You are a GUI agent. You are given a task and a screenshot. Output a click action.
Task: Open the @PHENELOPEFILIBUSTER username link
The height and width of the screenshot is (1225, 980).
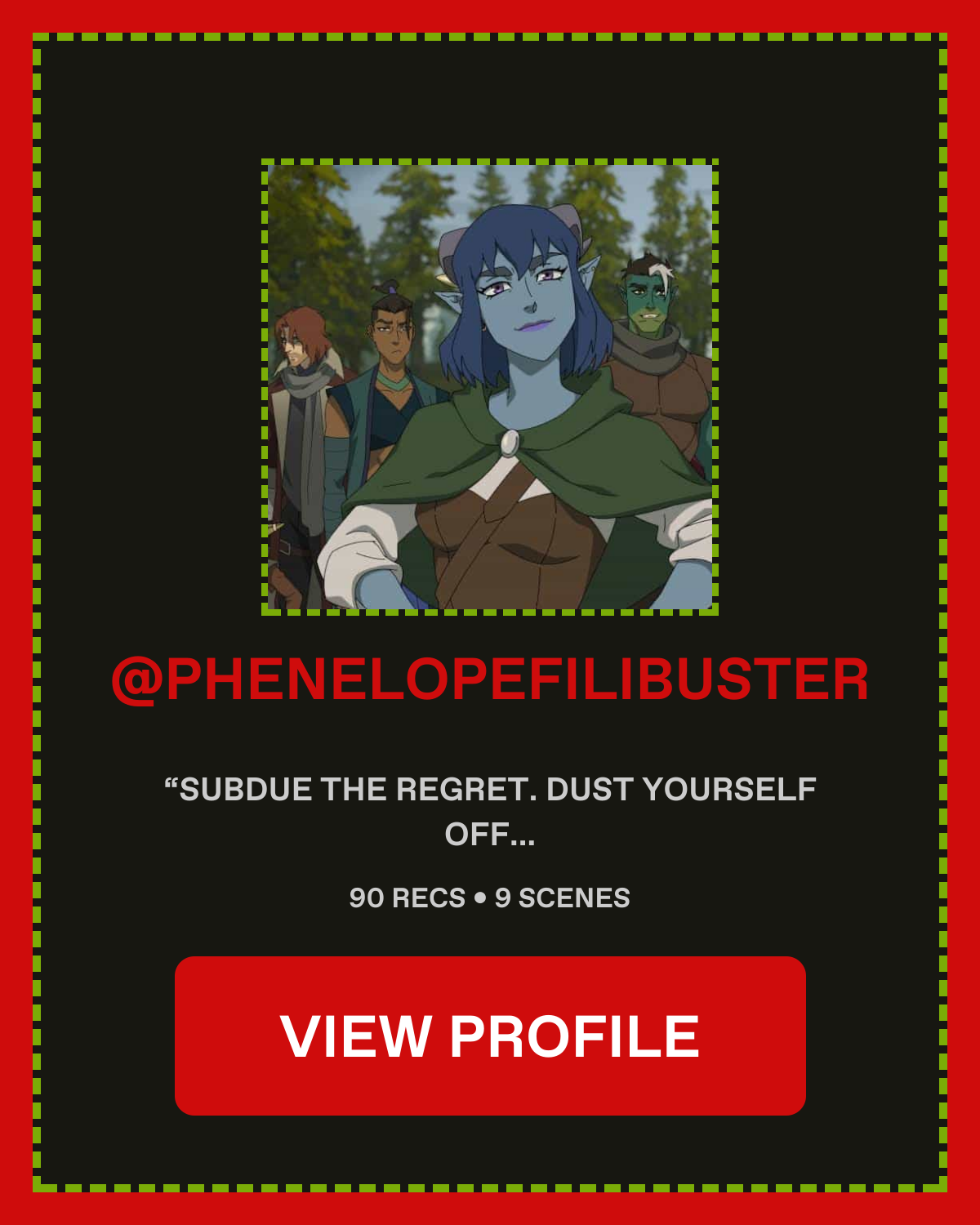[490, 679]
